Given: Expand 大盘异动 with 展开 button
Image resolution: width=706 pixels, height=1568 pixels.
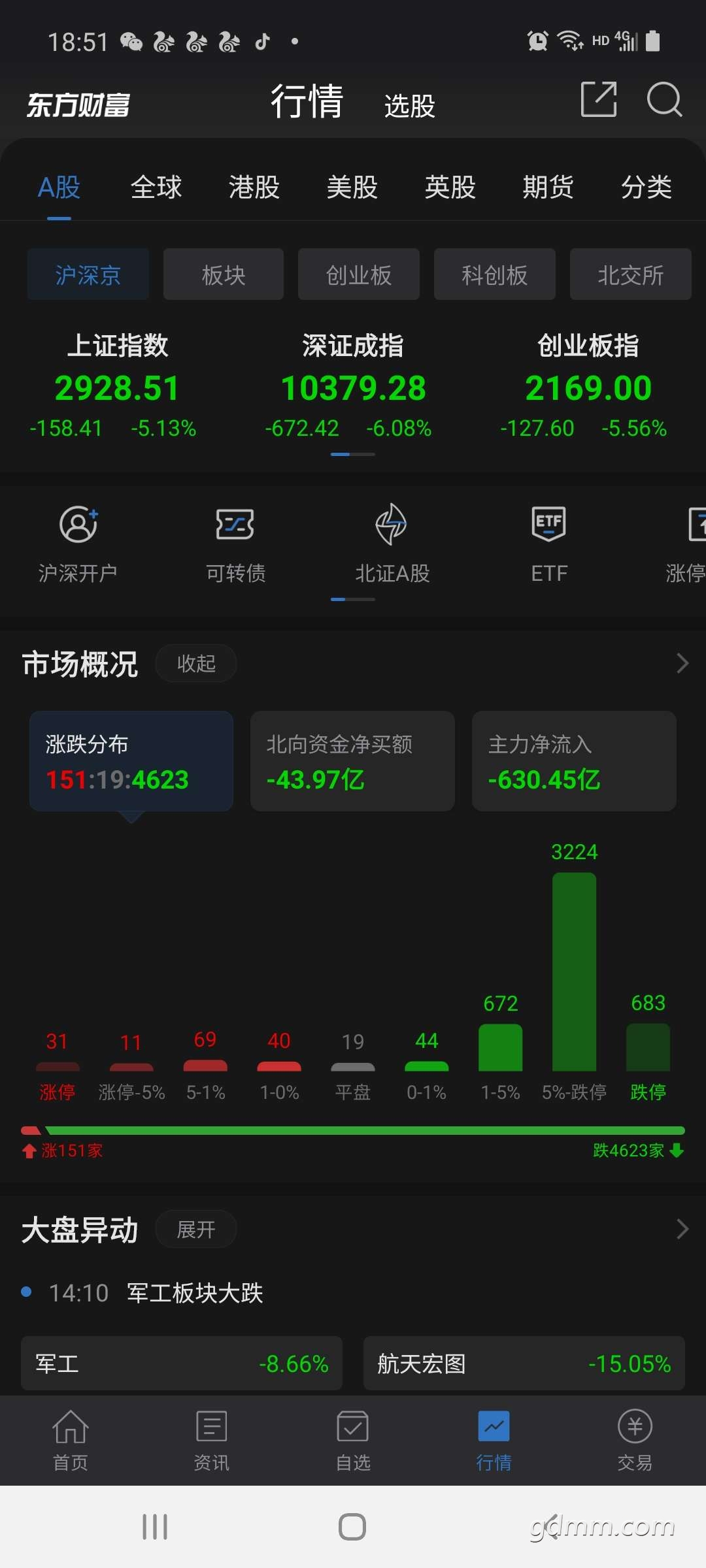Looking at the screenshot, I should 196,1230.
